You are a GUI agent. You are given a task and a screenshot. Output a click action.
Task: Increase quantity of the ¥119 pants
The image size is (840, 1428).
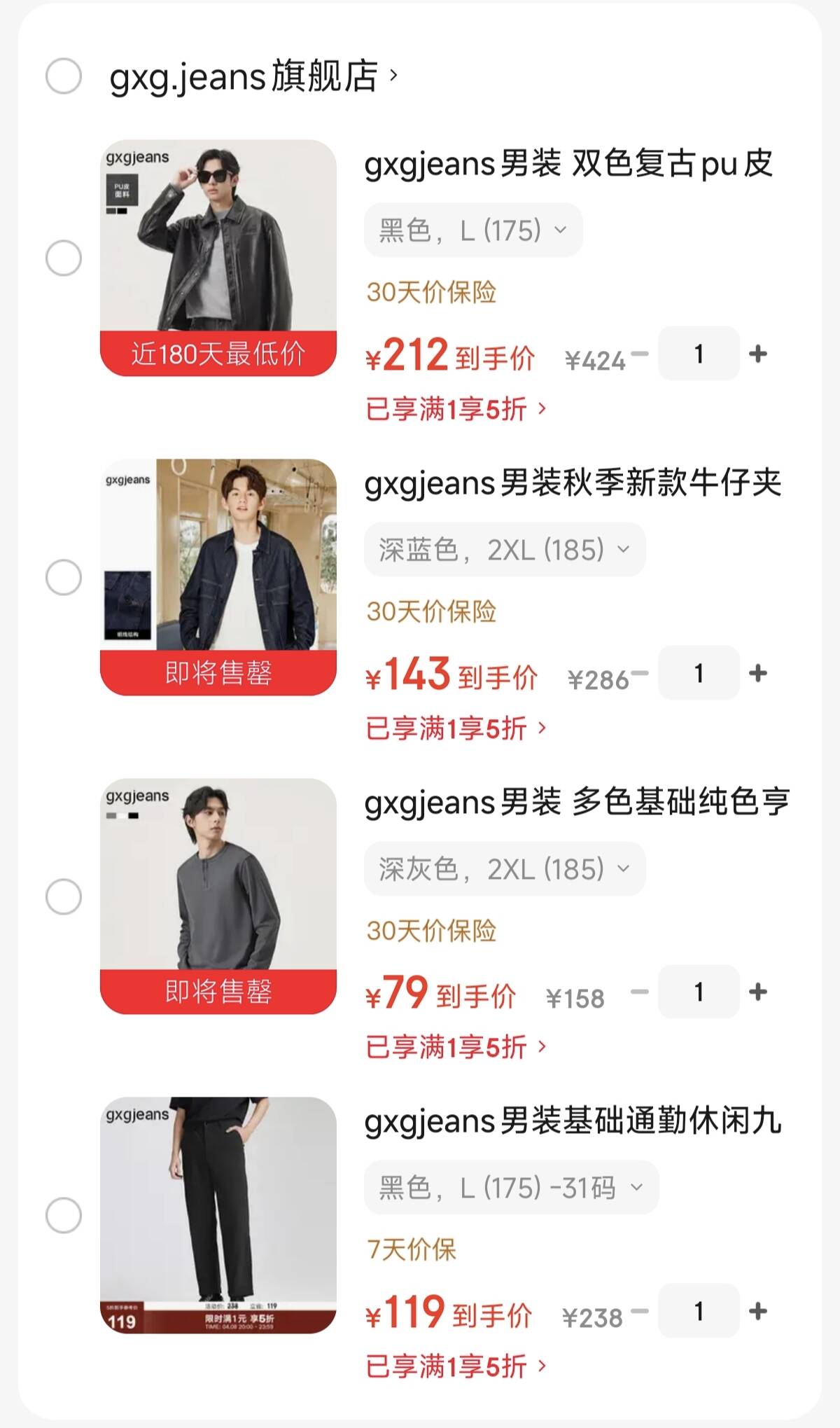[x=757, y=1311]
